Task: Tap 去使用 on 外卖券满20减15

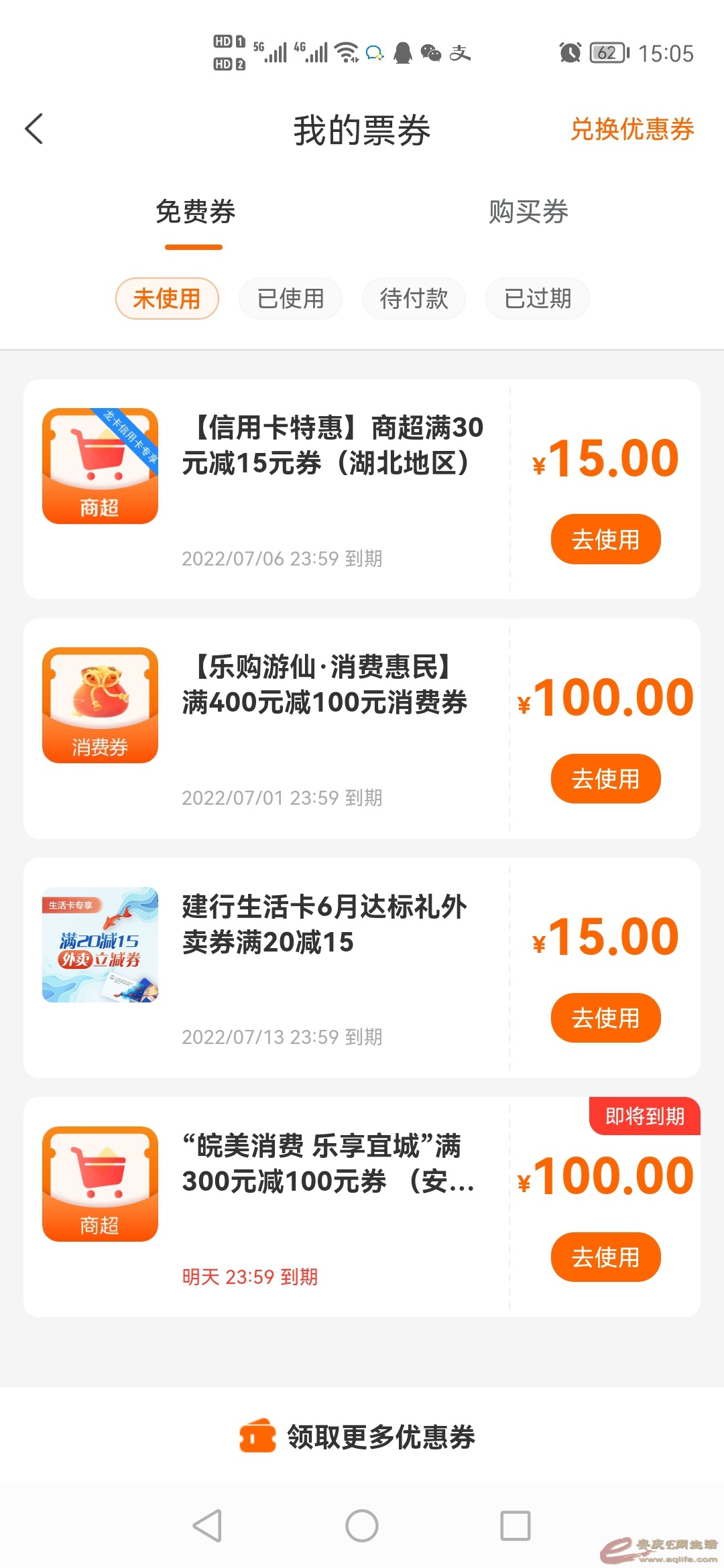Action: [605, 1018]
